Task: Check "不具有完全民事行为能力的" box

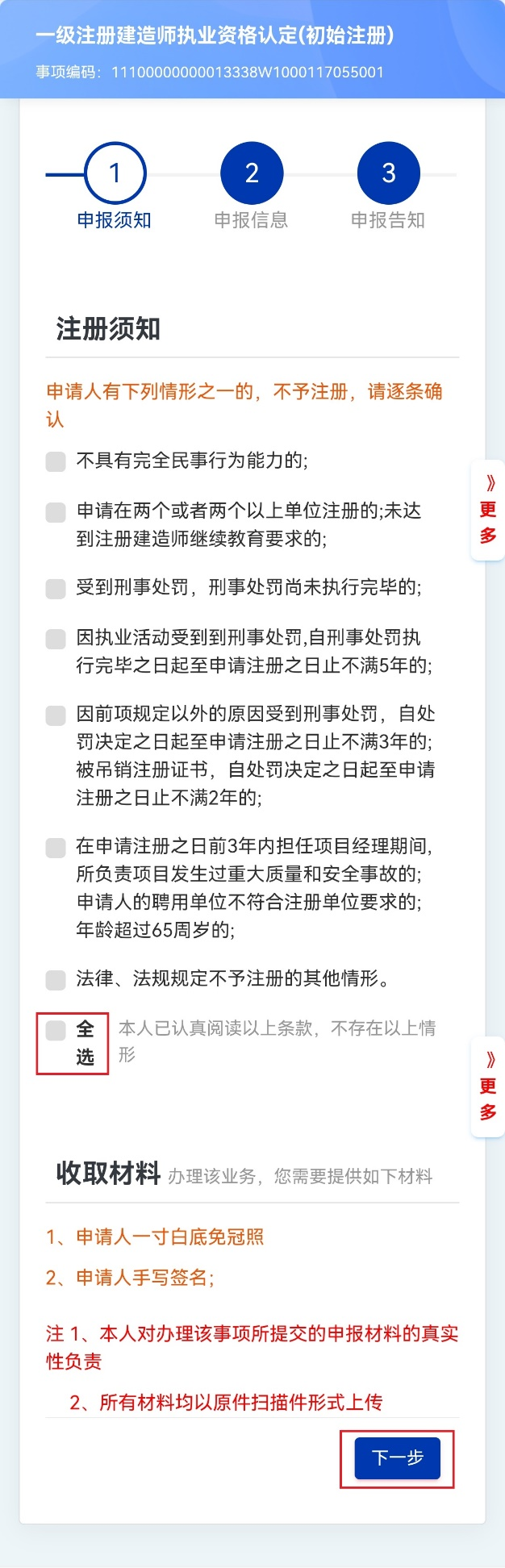Action: [56, 461]
